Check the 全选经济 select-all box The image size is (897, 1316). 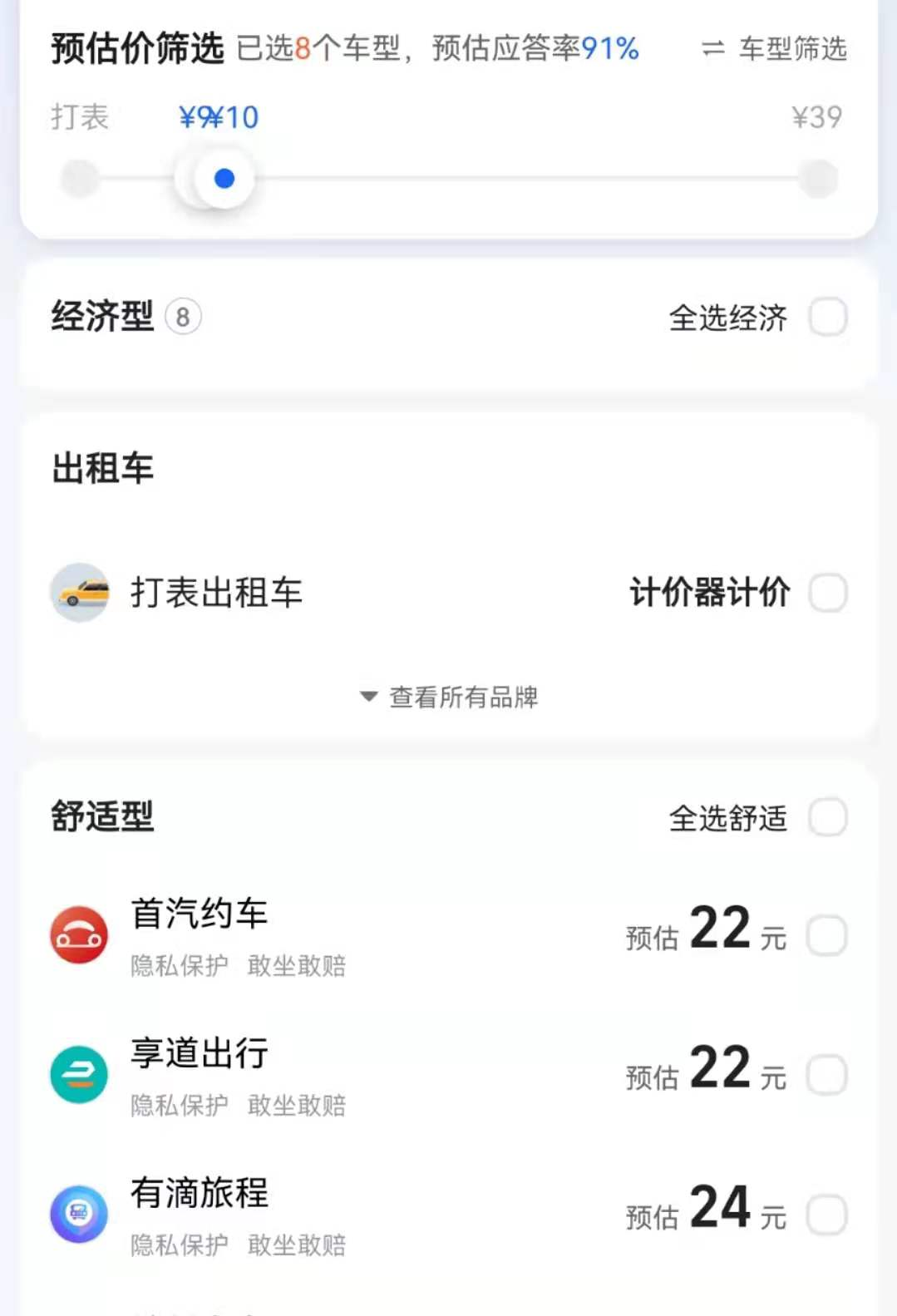click(828, 318)
